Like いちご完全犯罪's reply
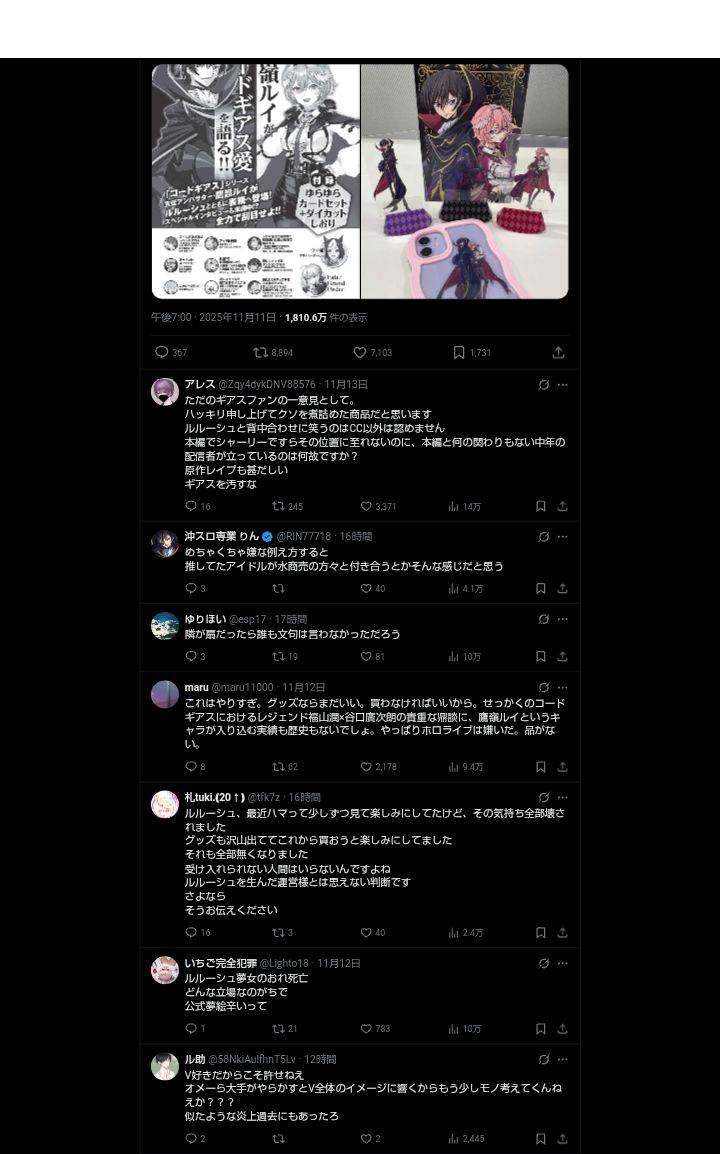This screenshot has width=720, height=1154. (366, 1028)
